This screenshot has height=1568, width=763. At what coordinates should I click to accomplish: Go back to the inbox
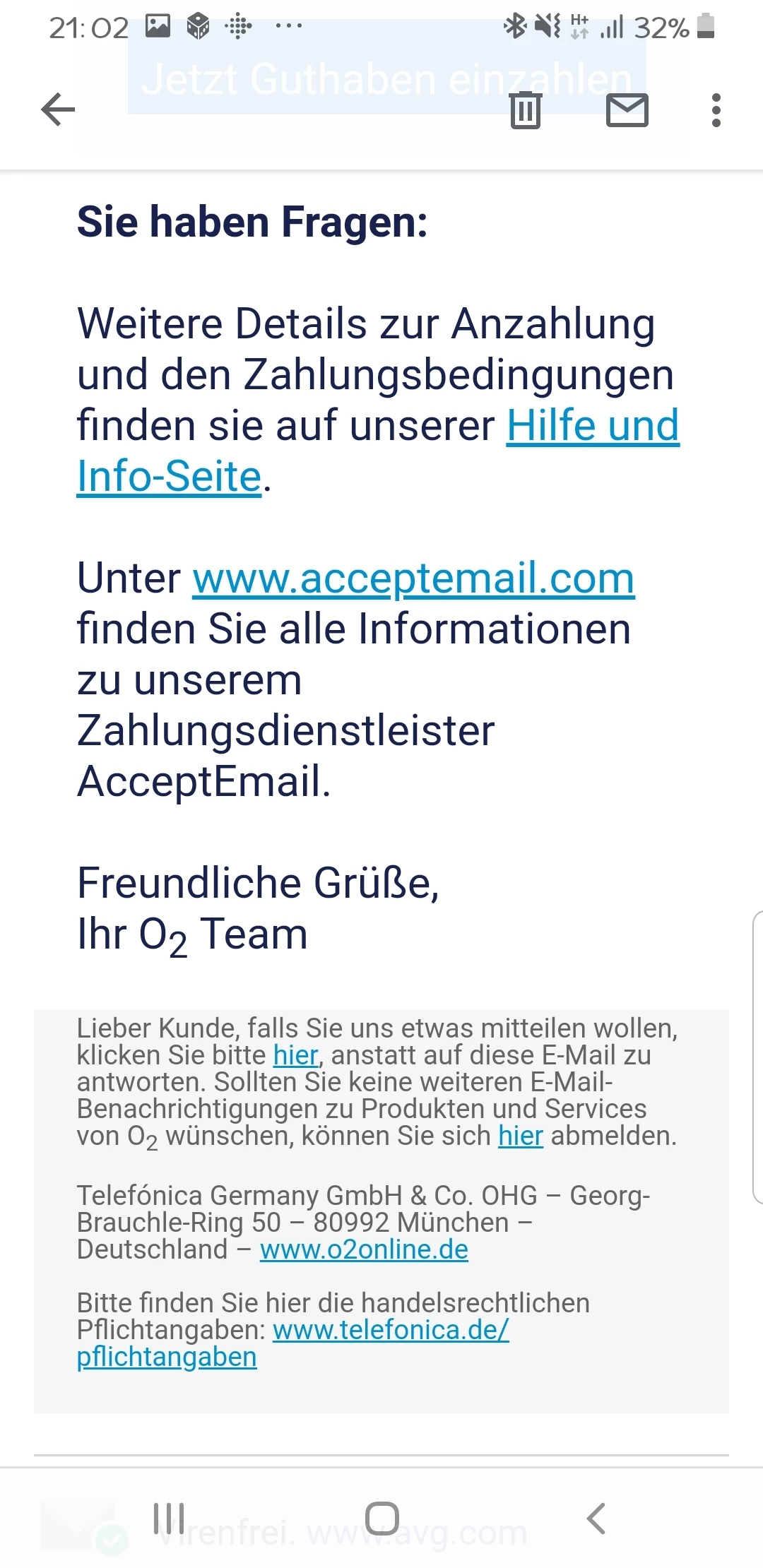click(58, 109)
